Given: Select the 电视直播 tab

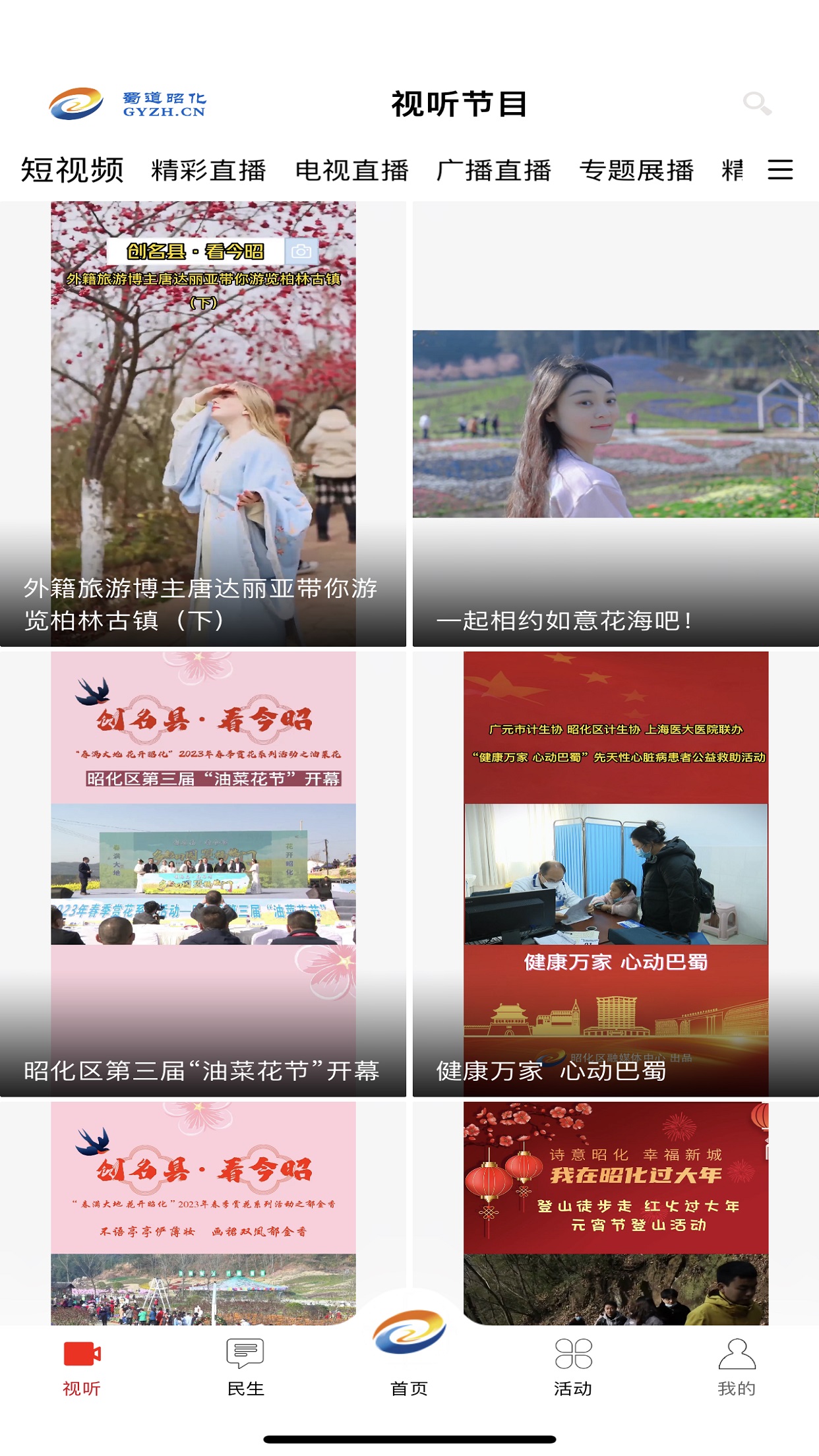Looking at the screenshot, I should pos(351,170).
